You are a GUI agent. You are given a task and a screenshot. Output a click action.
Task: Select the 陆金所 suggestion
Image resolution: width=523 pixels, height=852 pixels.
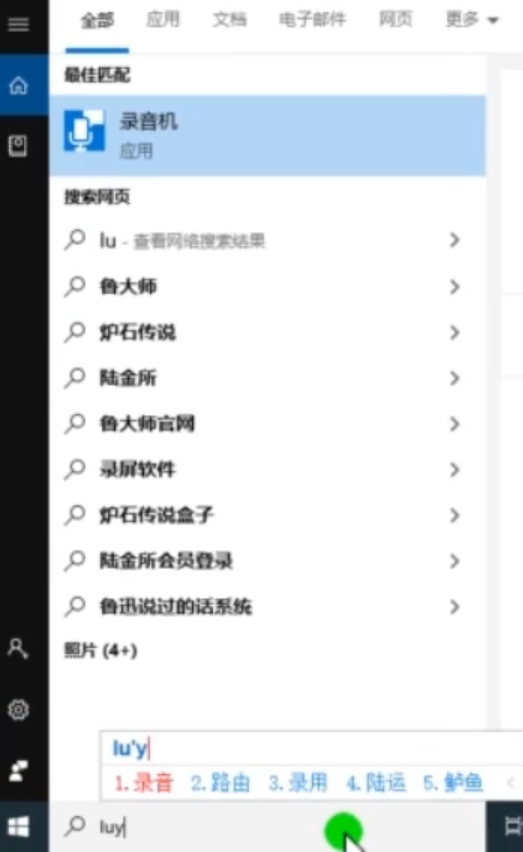coord(267,378)
